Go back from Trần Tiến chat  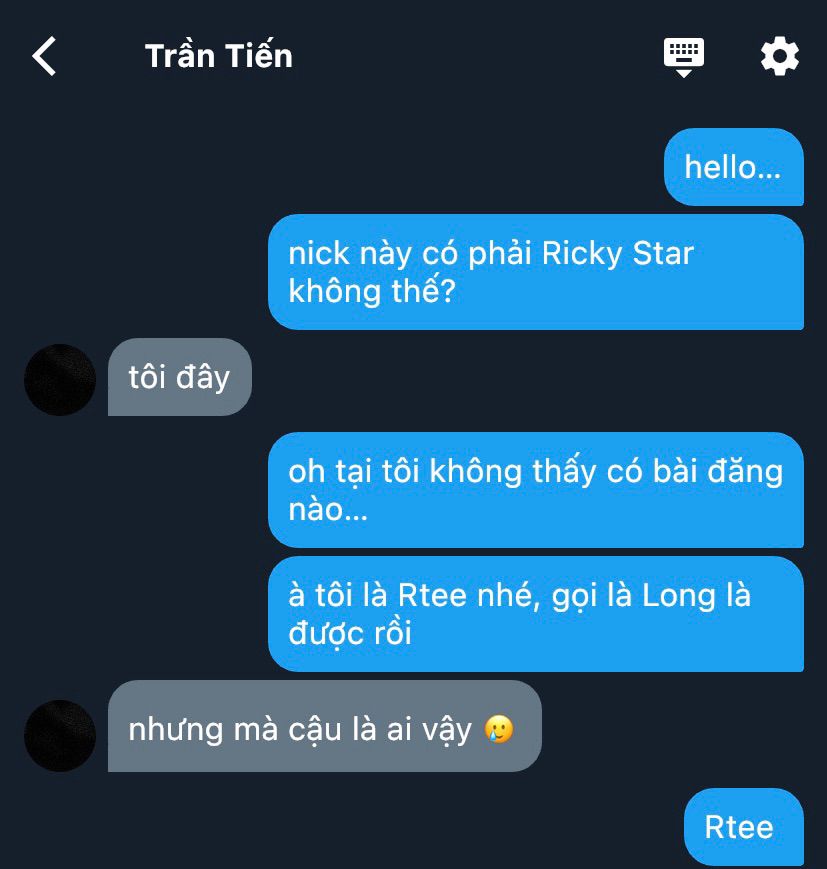coord(44,56)
